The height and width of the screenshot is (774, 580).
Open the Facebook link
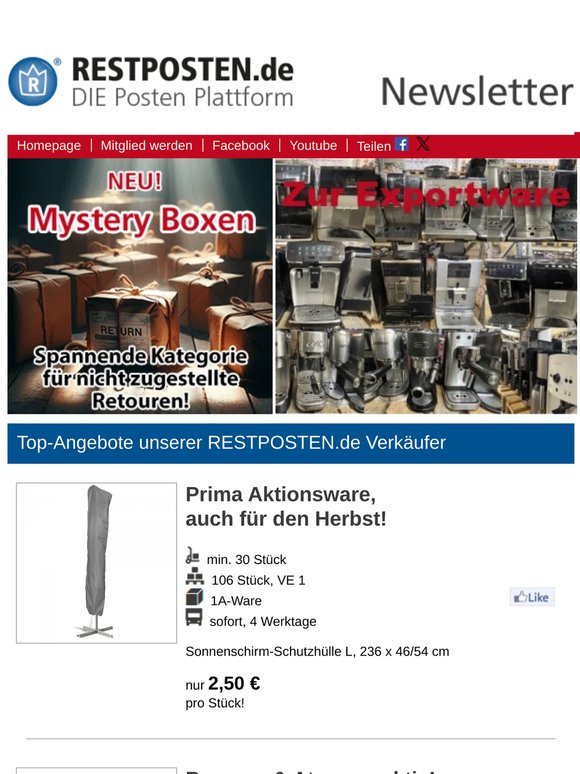[x=241, y=146]
